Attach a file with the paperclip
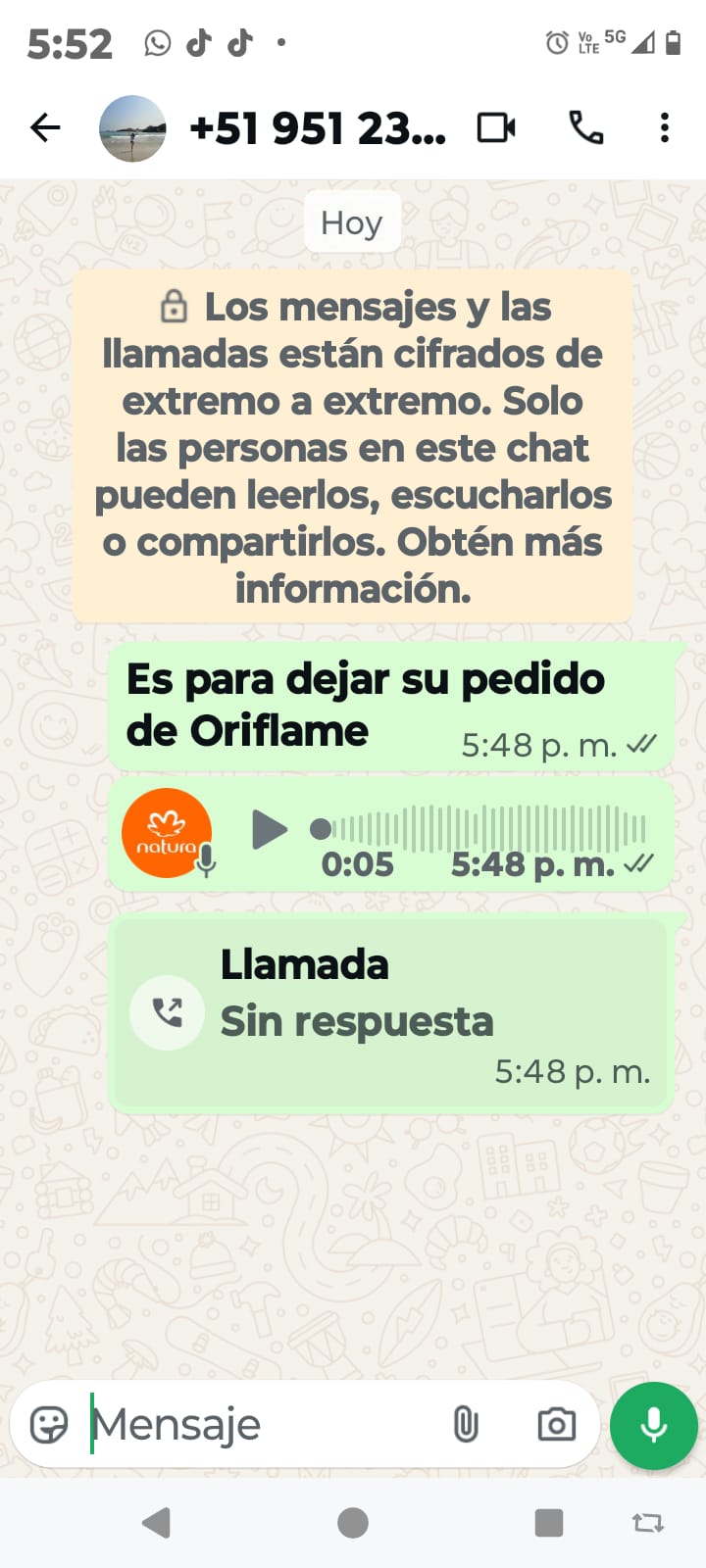This screenshot has height=1568, width=706. pos(466,1425)
